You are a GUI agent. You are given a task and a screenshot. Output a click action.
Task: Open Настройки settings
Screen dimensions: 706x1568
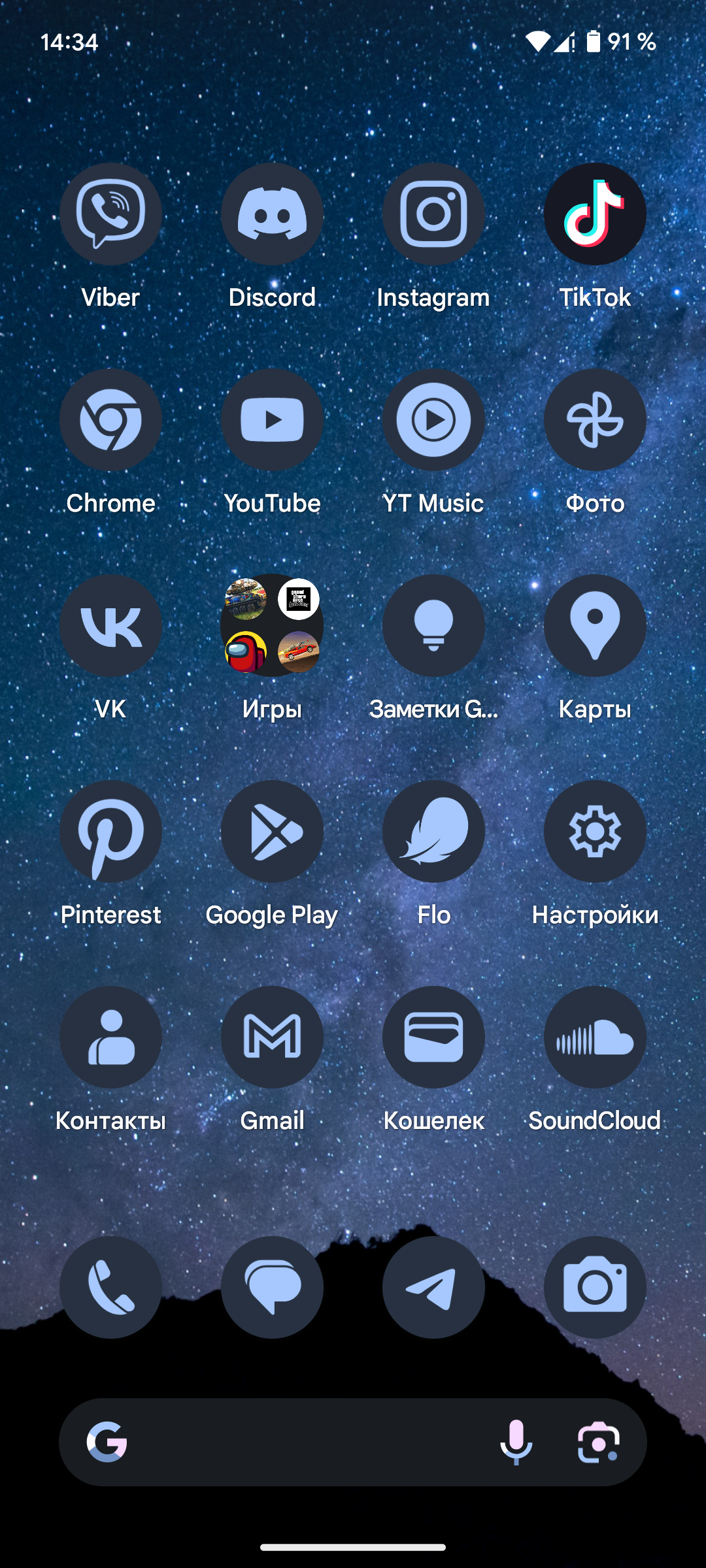(x=595, y=831)
